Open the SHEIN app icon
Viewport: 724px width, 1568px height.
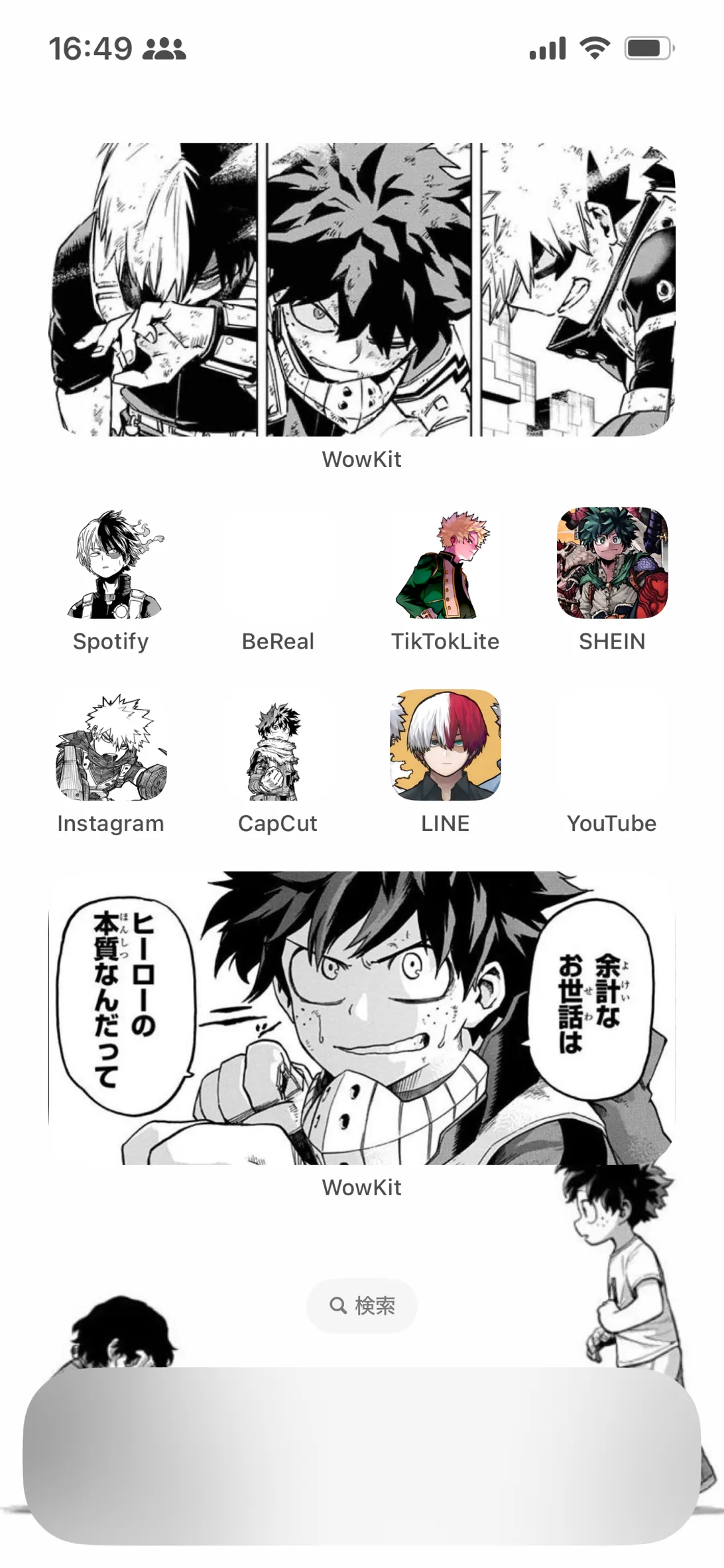(612, 563)
